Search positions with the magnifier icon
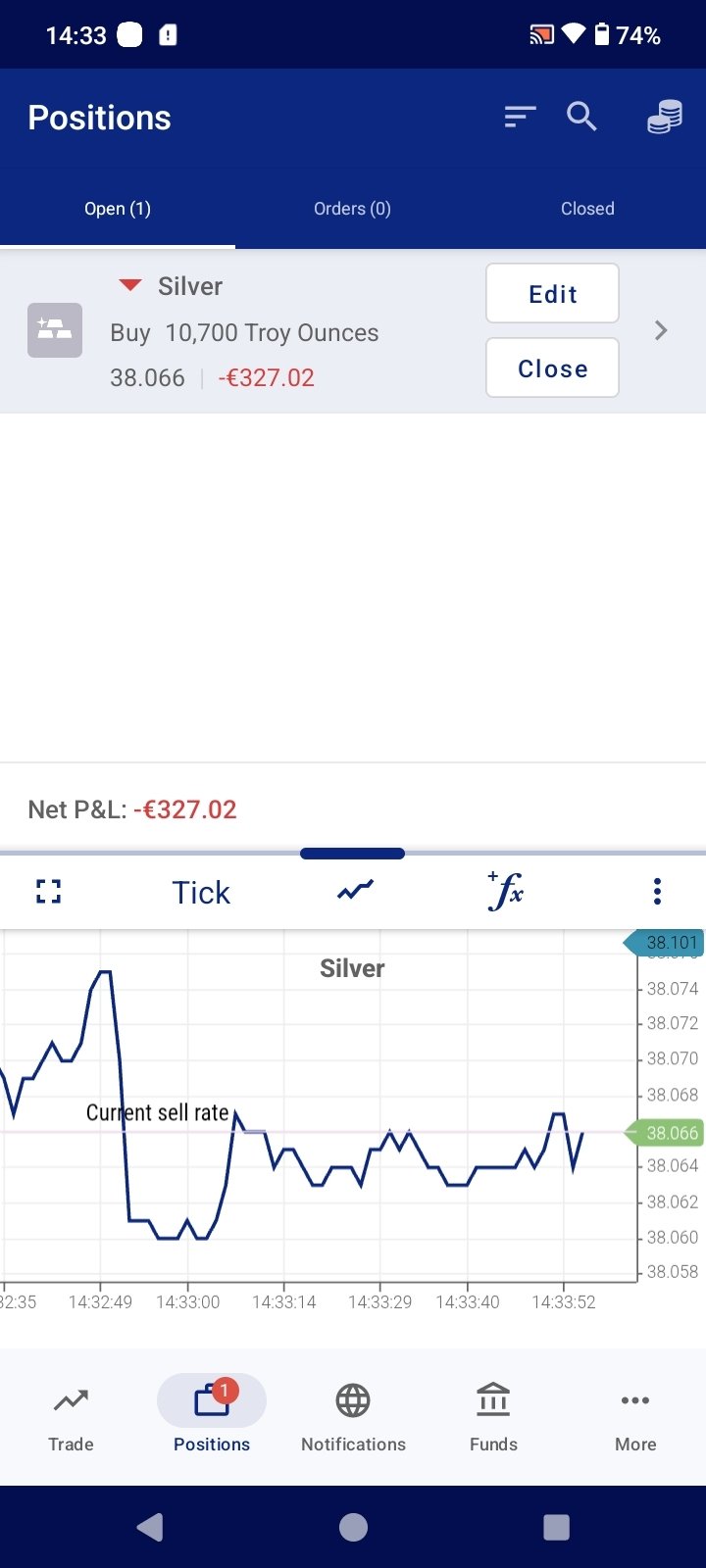 (x=581, y=118)
